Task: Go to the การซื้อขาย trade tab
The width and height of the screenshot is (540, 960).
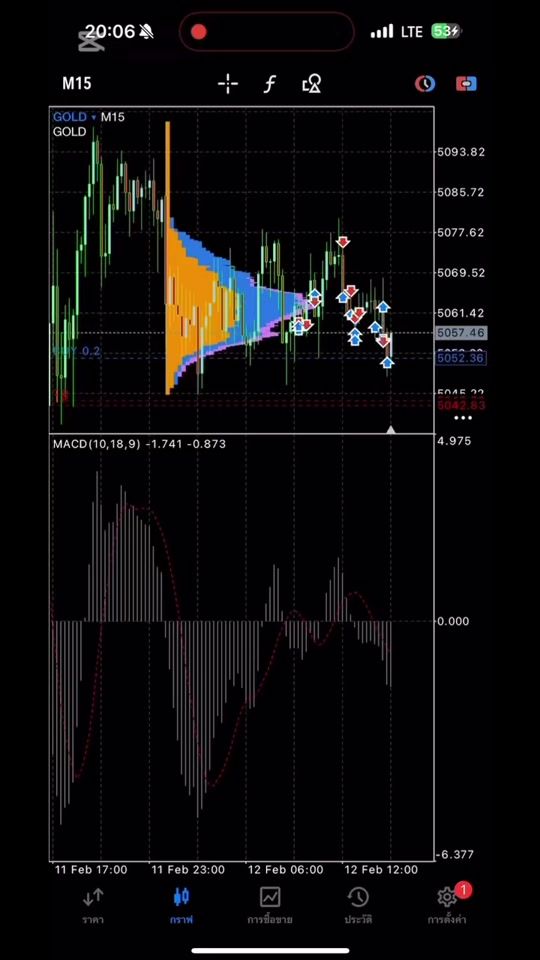Action: pos(270,907)
